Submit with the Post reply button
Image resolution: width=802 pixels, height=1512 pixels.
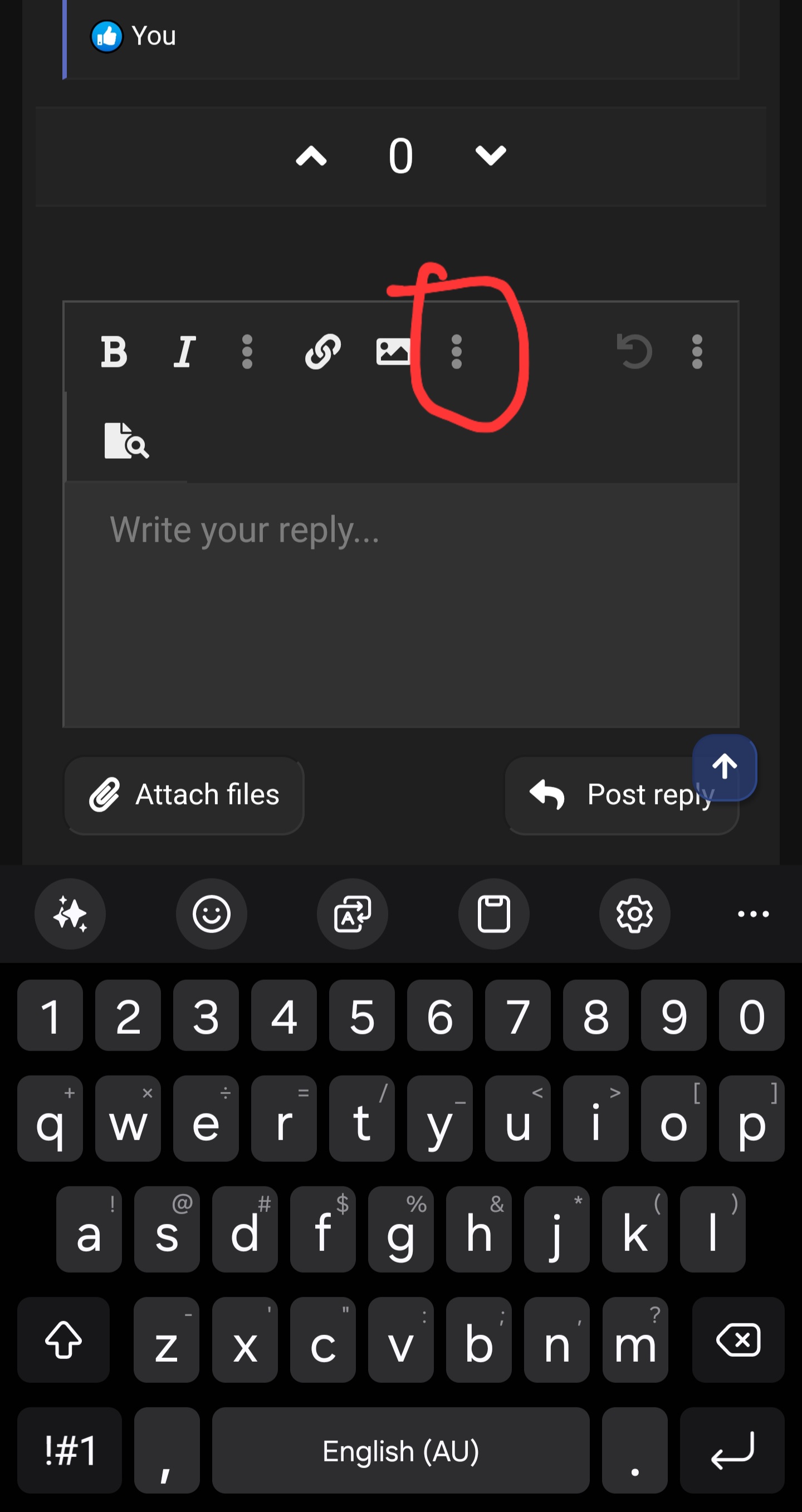(x=622, y=795)
